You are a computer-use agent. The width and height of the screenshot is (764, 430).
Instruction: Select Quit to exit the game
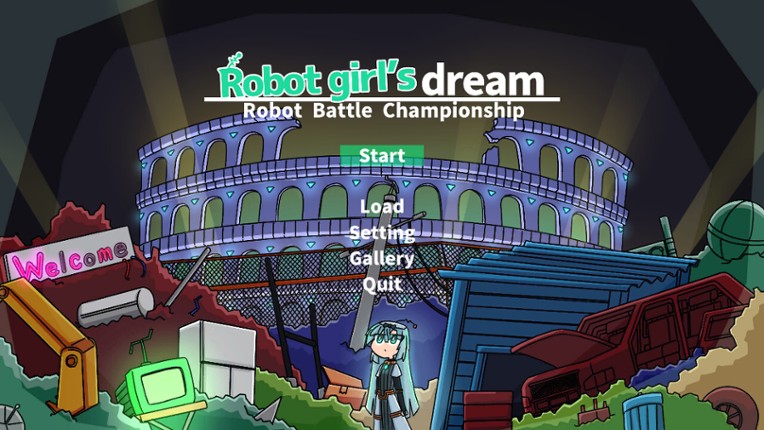tap(381, 284)
